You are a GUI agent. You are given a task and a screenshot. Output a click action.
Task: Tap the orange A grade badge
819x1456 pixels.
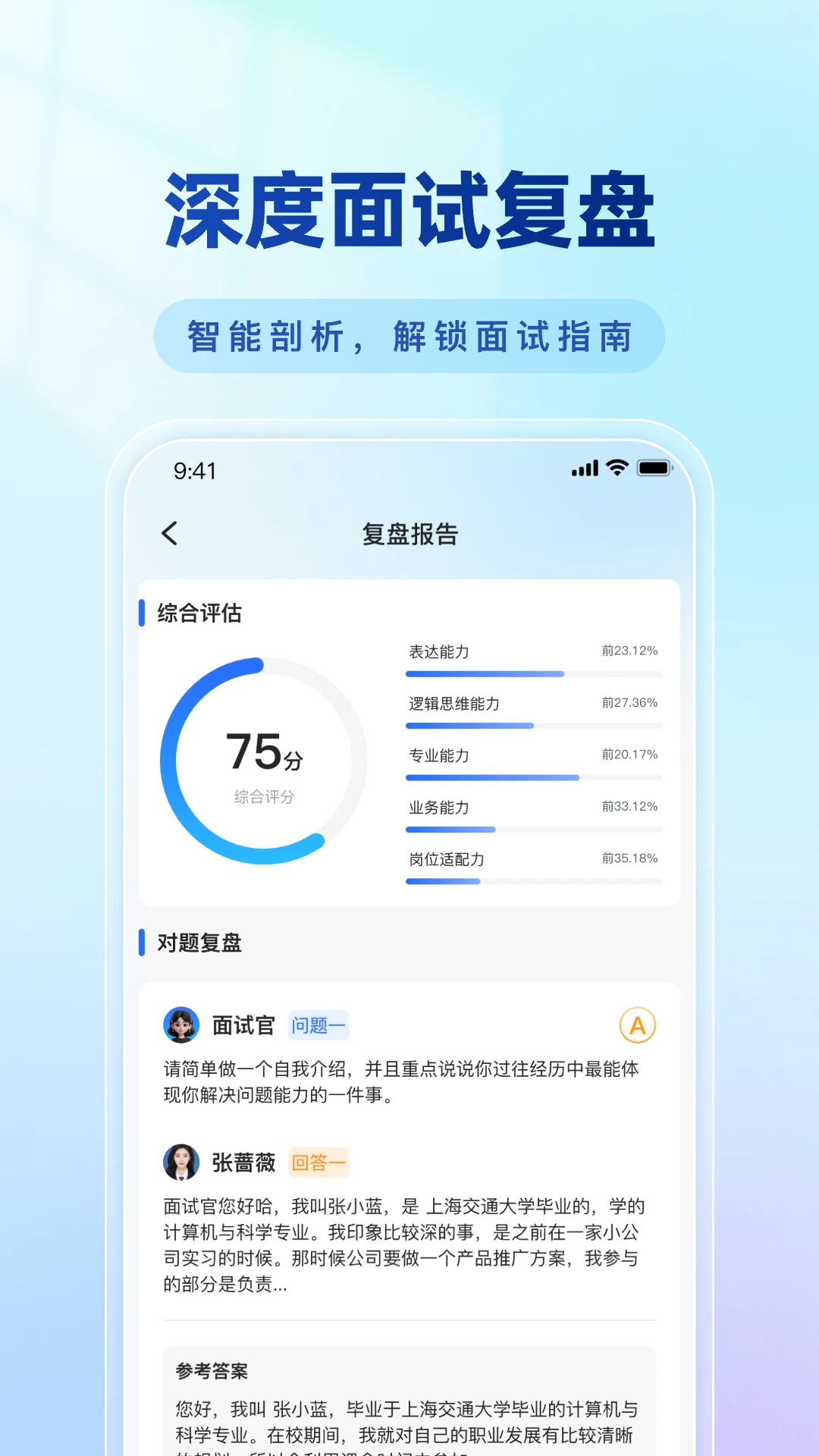pyautogui.click(x=639, y=1025)
